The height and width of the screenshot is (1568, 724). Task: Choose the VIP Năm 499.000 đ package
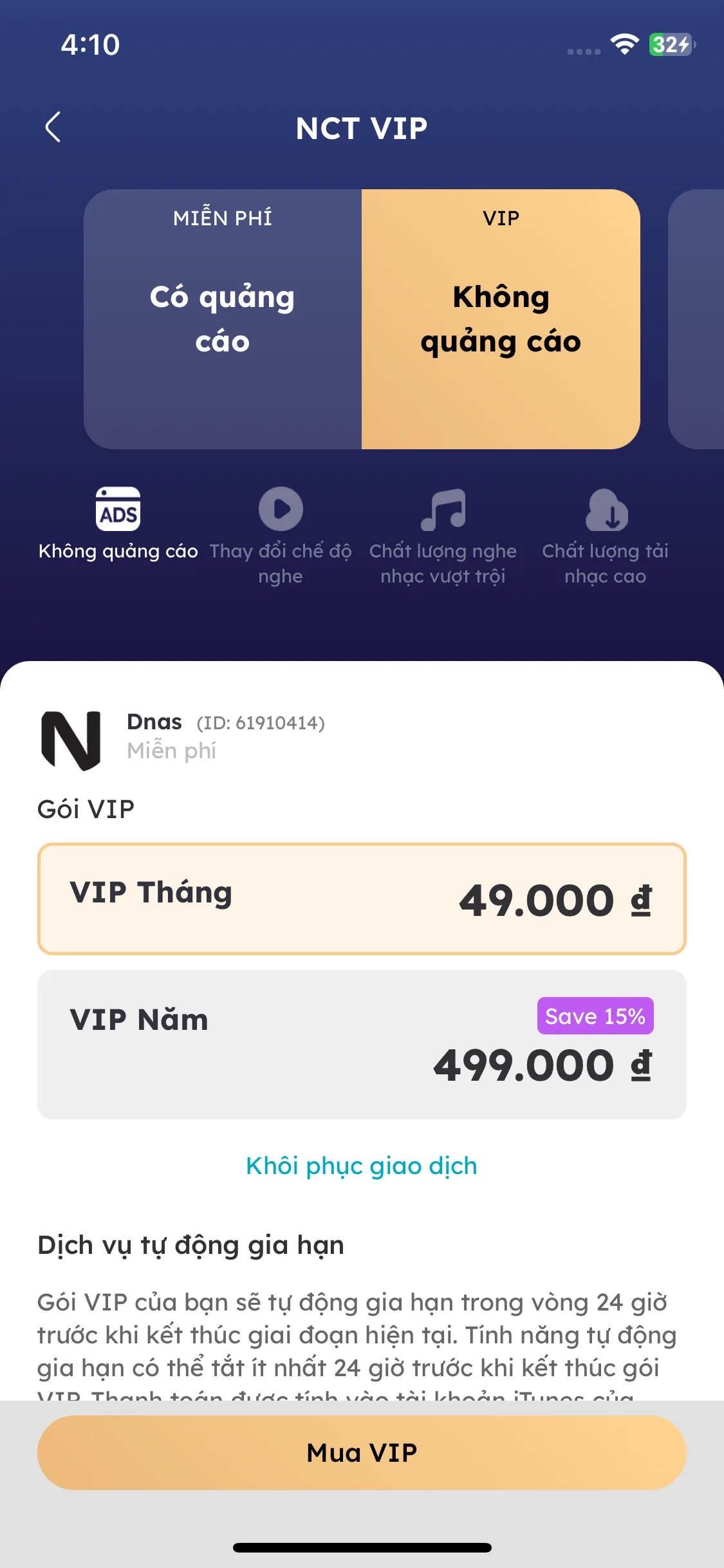362,1044
